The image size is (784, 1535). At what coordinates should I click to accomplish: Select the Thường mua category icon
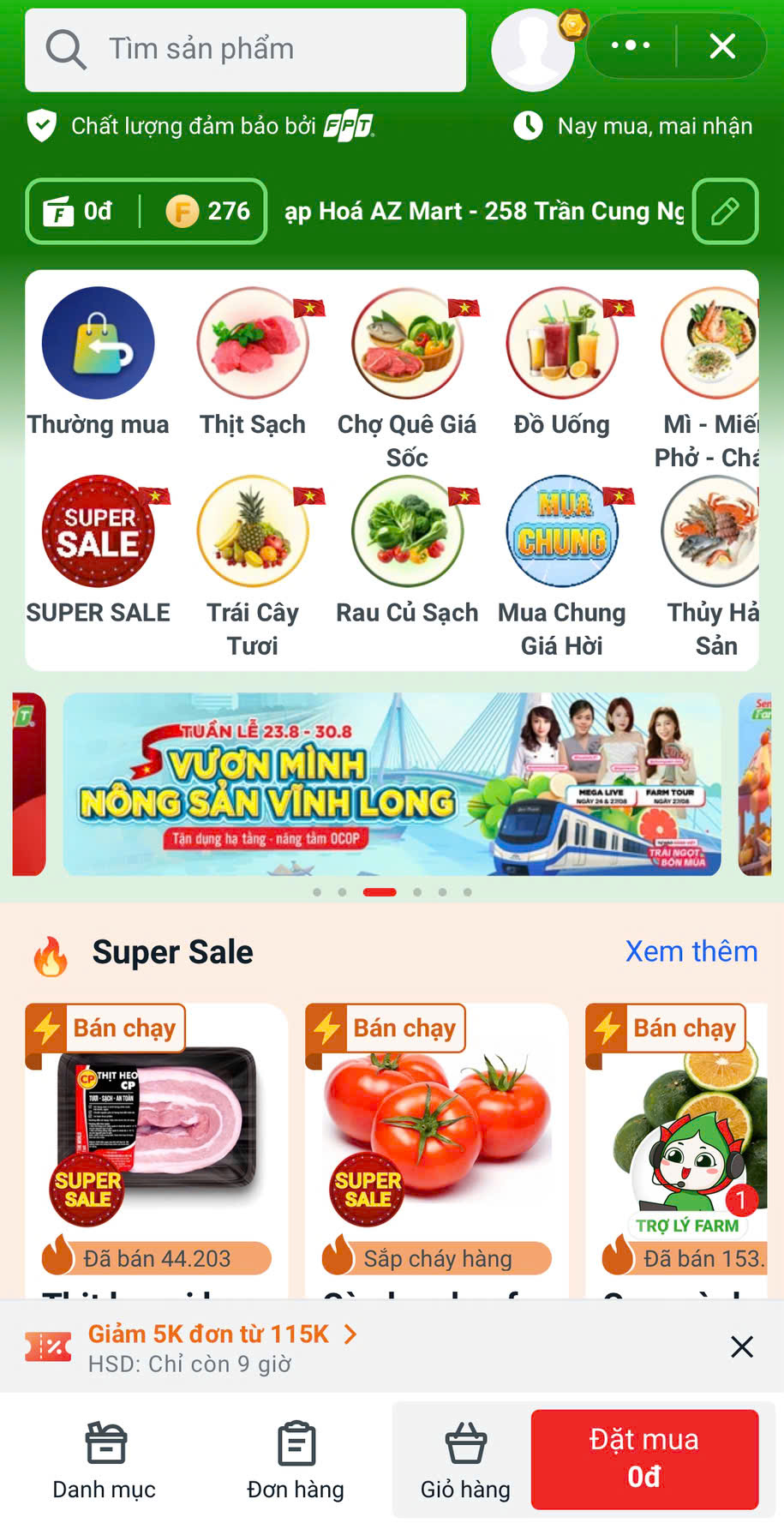point(98,343)
